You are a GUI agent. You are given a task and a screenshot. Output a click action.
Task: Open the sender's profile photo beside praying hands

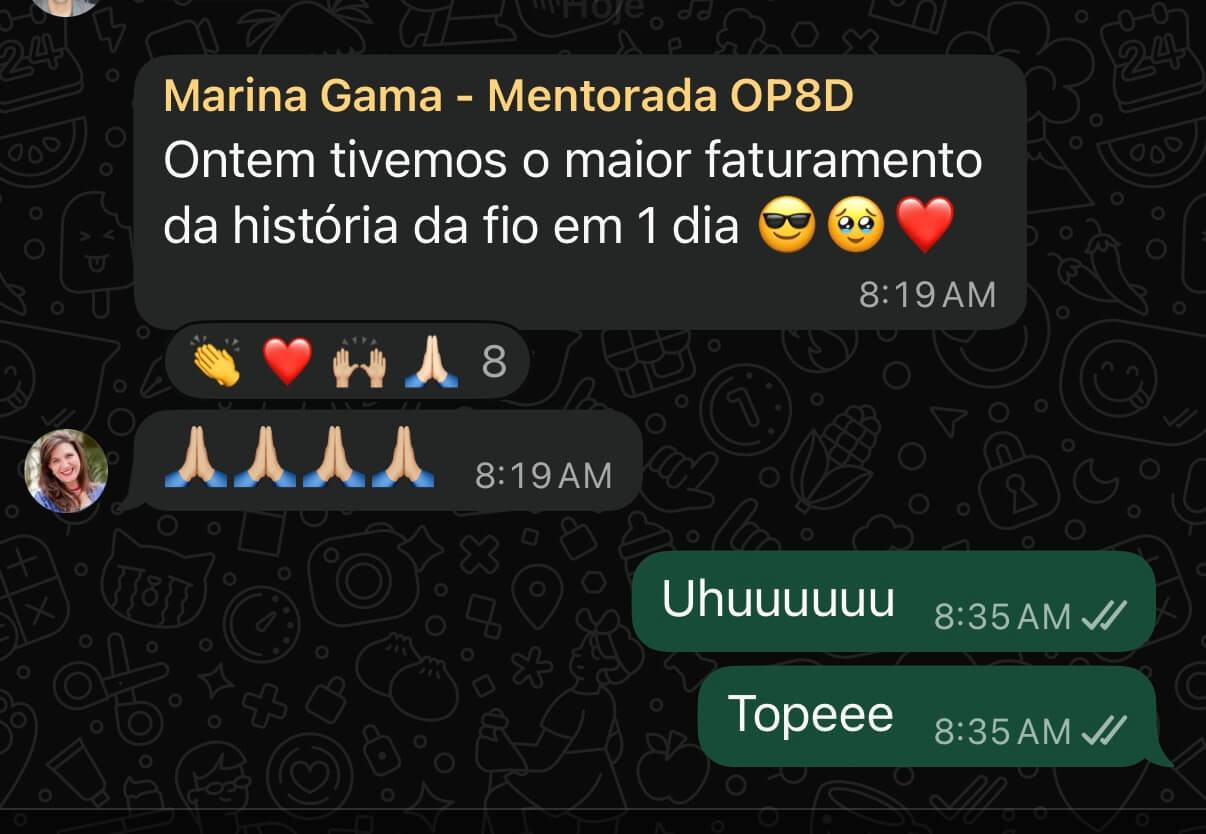(66, 472)
